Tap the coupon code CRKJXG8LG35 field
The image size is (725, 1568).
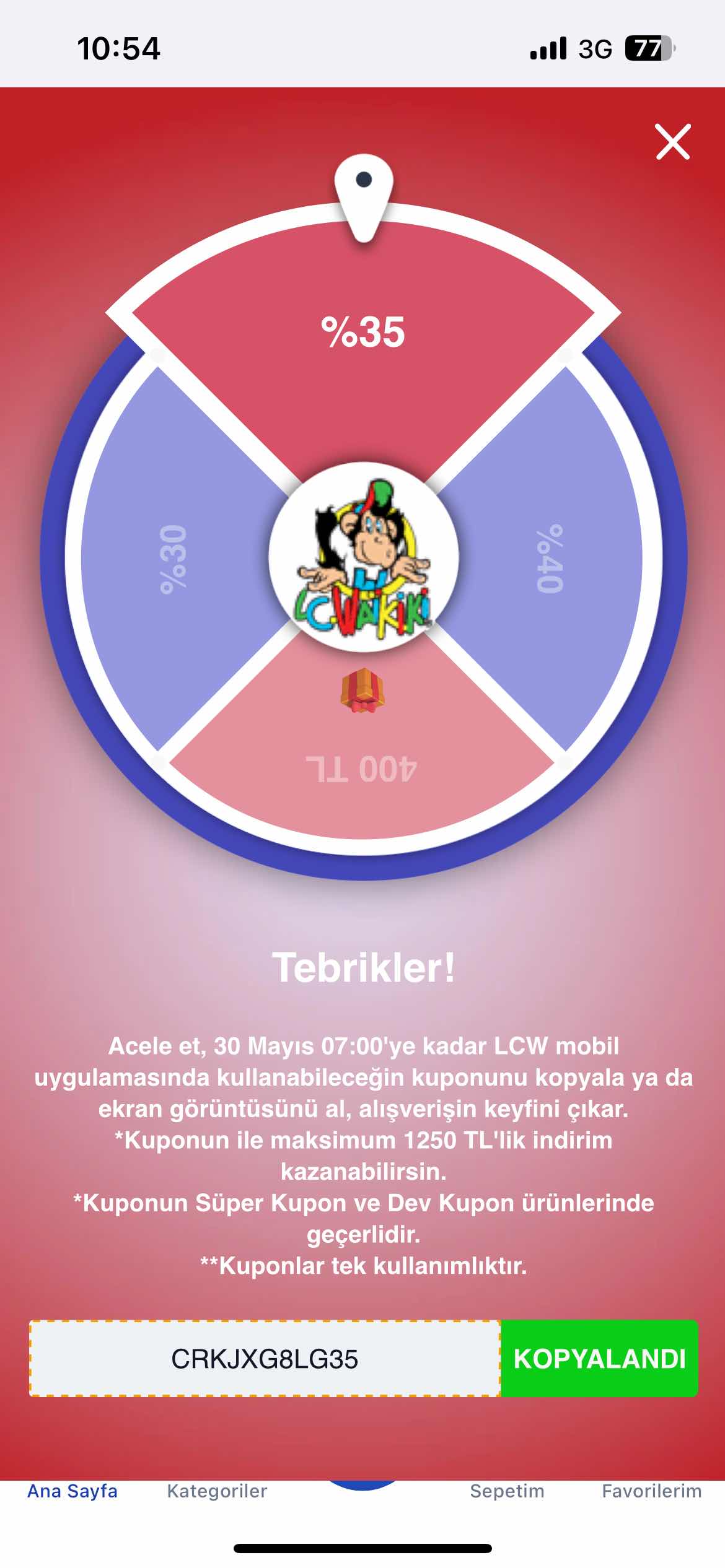coord(265,1359)
